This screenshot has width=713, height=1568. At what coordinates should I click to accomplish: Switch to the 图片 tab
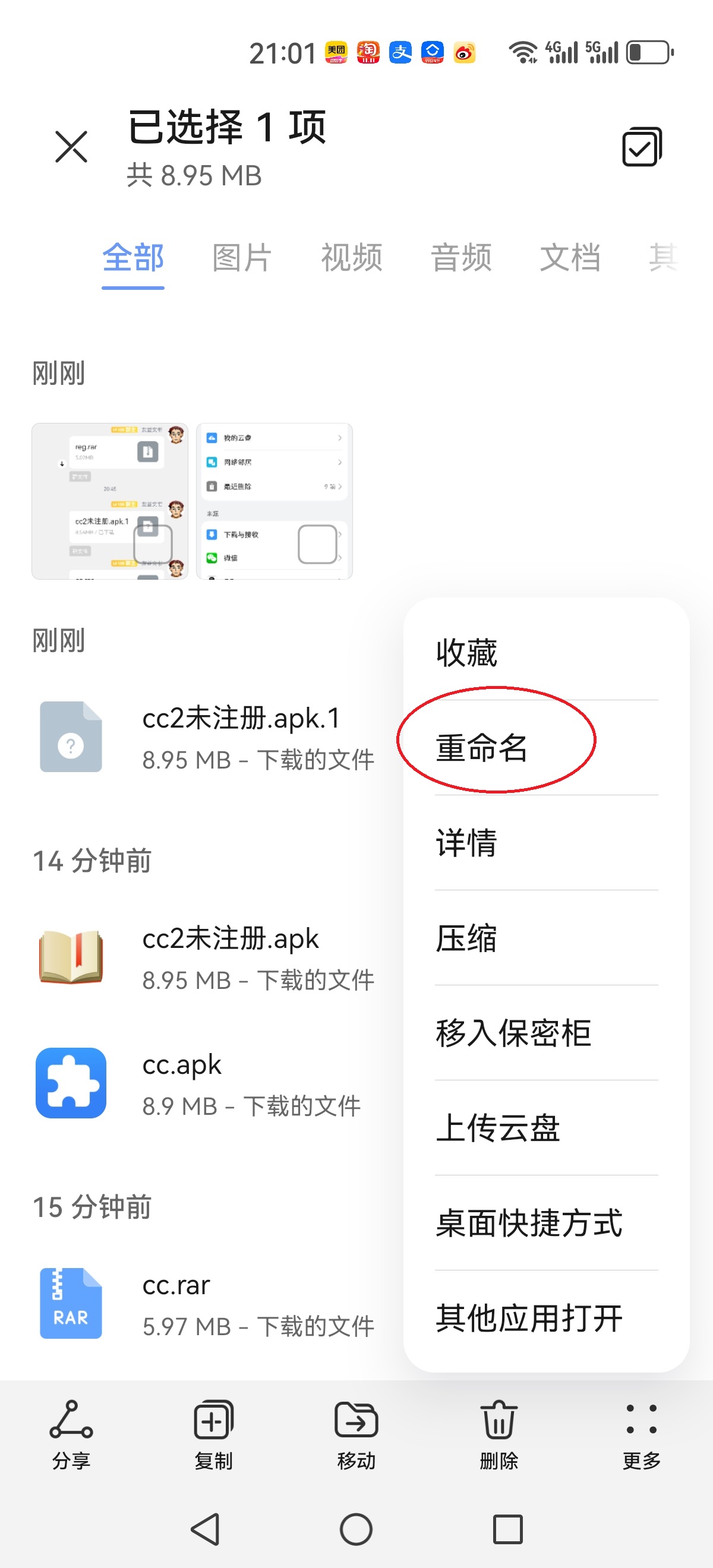click(242, 258)
